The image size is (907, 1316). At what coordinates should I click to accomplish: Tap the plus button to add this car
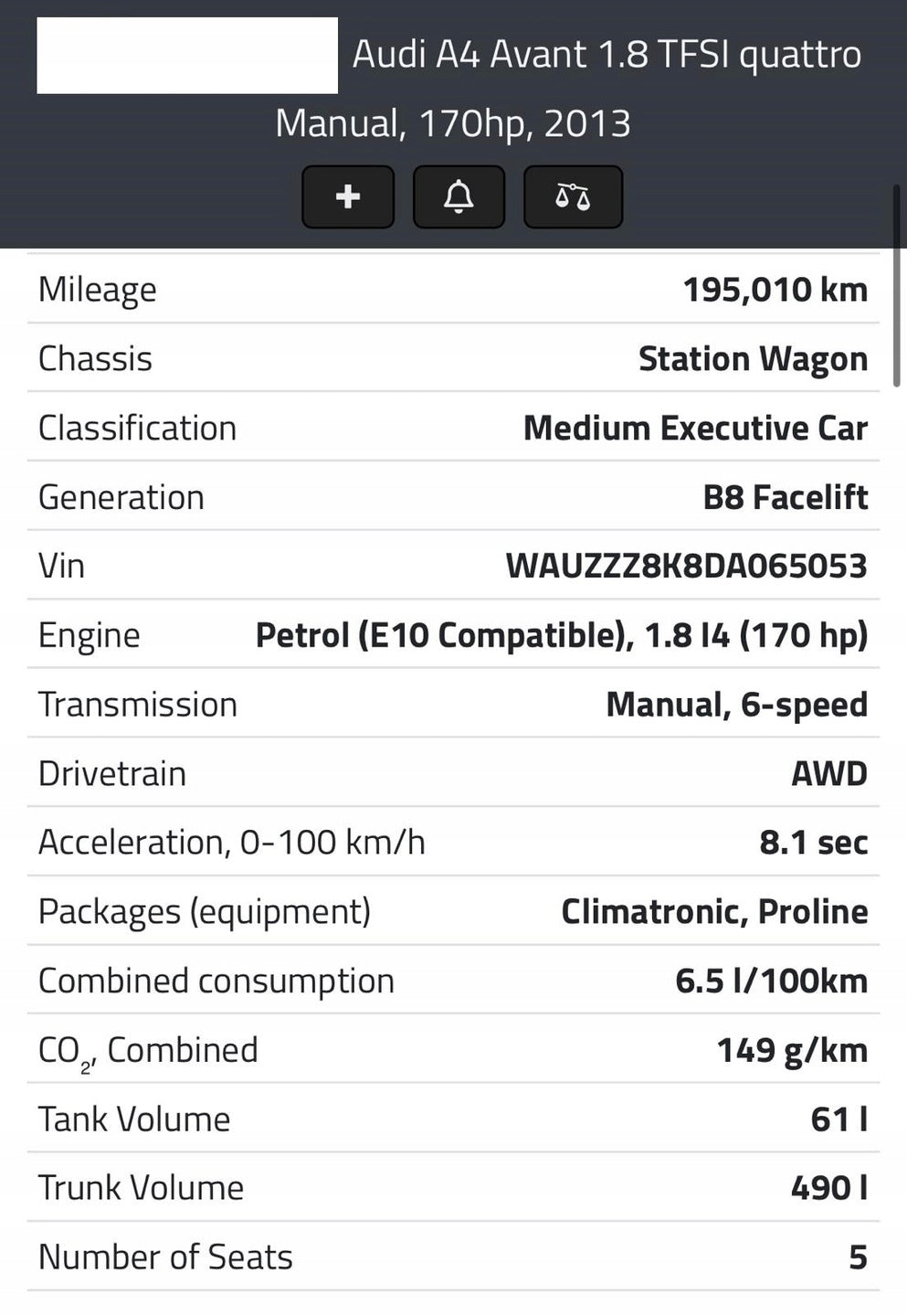tap(348, 196)
